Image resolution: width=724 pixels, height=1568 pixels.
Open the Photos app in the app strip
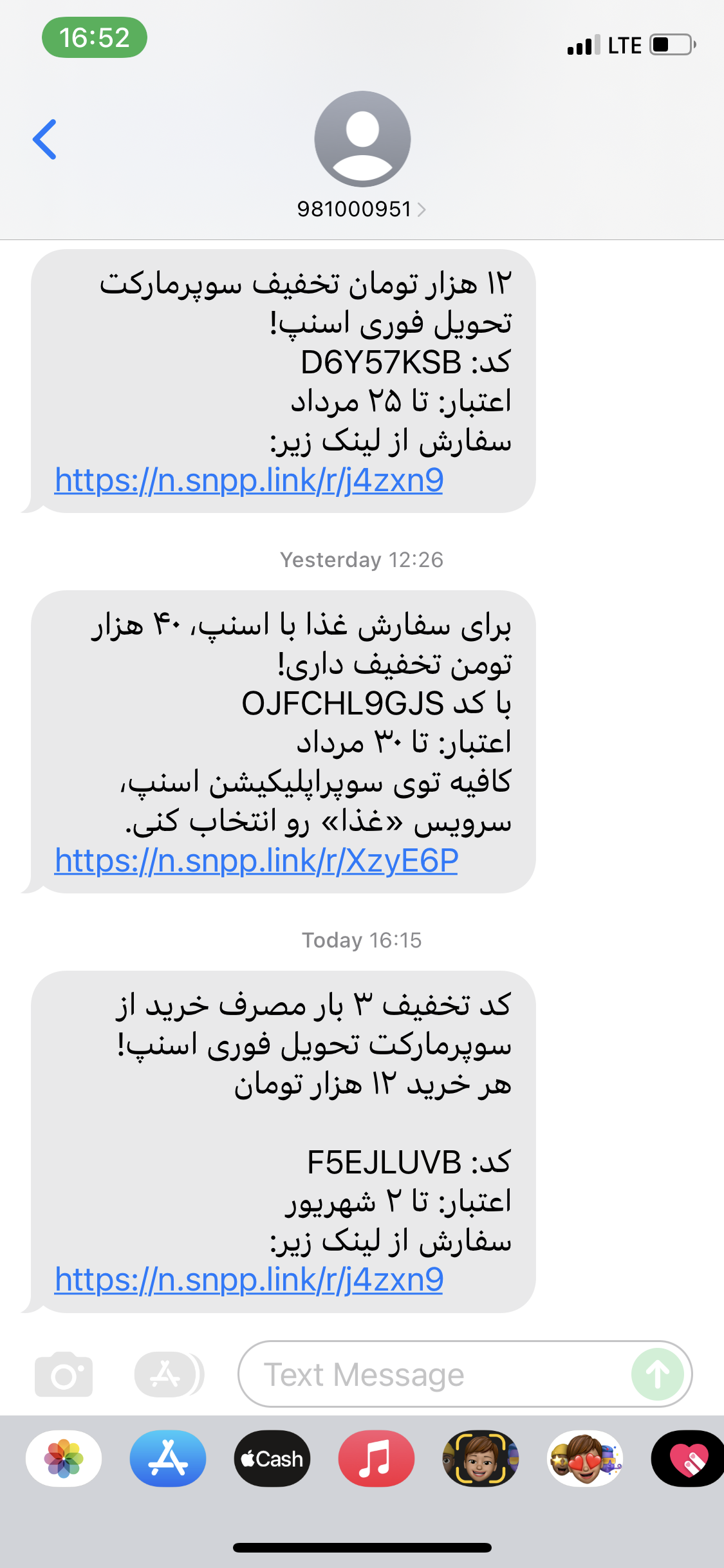point(64,1459)
